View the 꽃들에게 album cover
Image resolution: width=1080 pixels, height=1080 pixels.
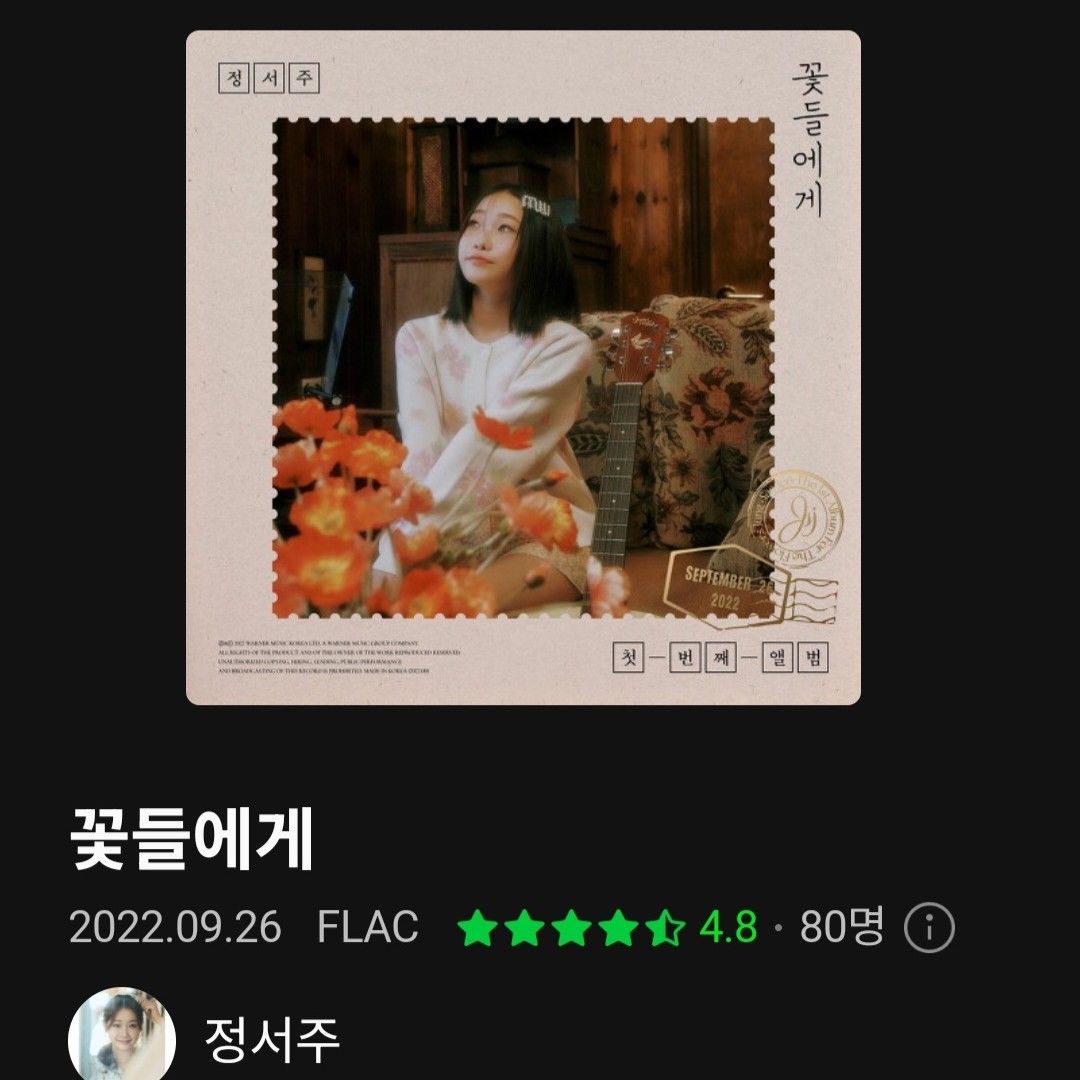(x=523, y=368)
